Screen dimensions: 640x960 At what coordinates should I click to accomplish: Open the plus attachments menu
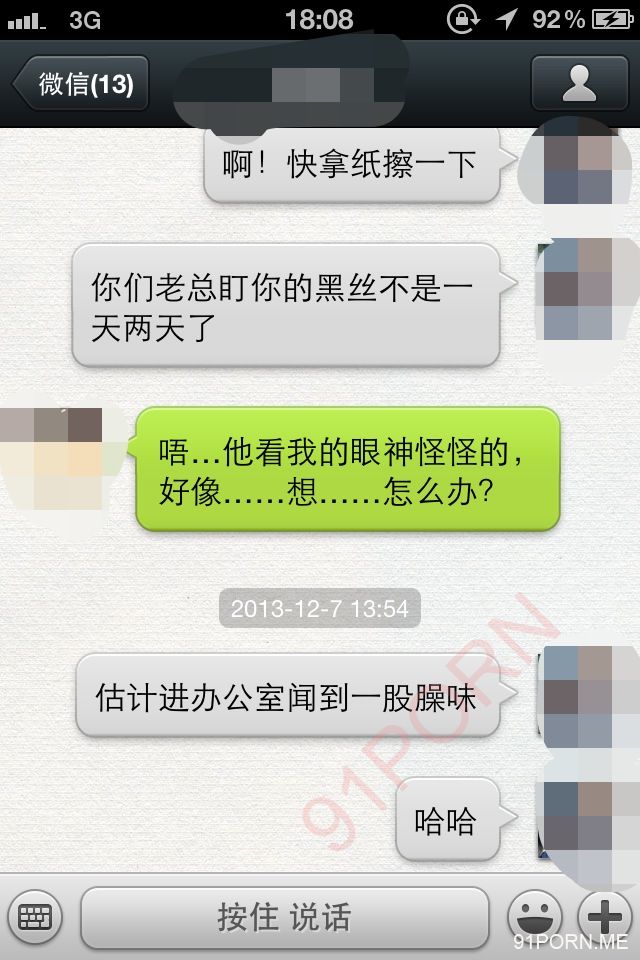[x=606, y=916]
